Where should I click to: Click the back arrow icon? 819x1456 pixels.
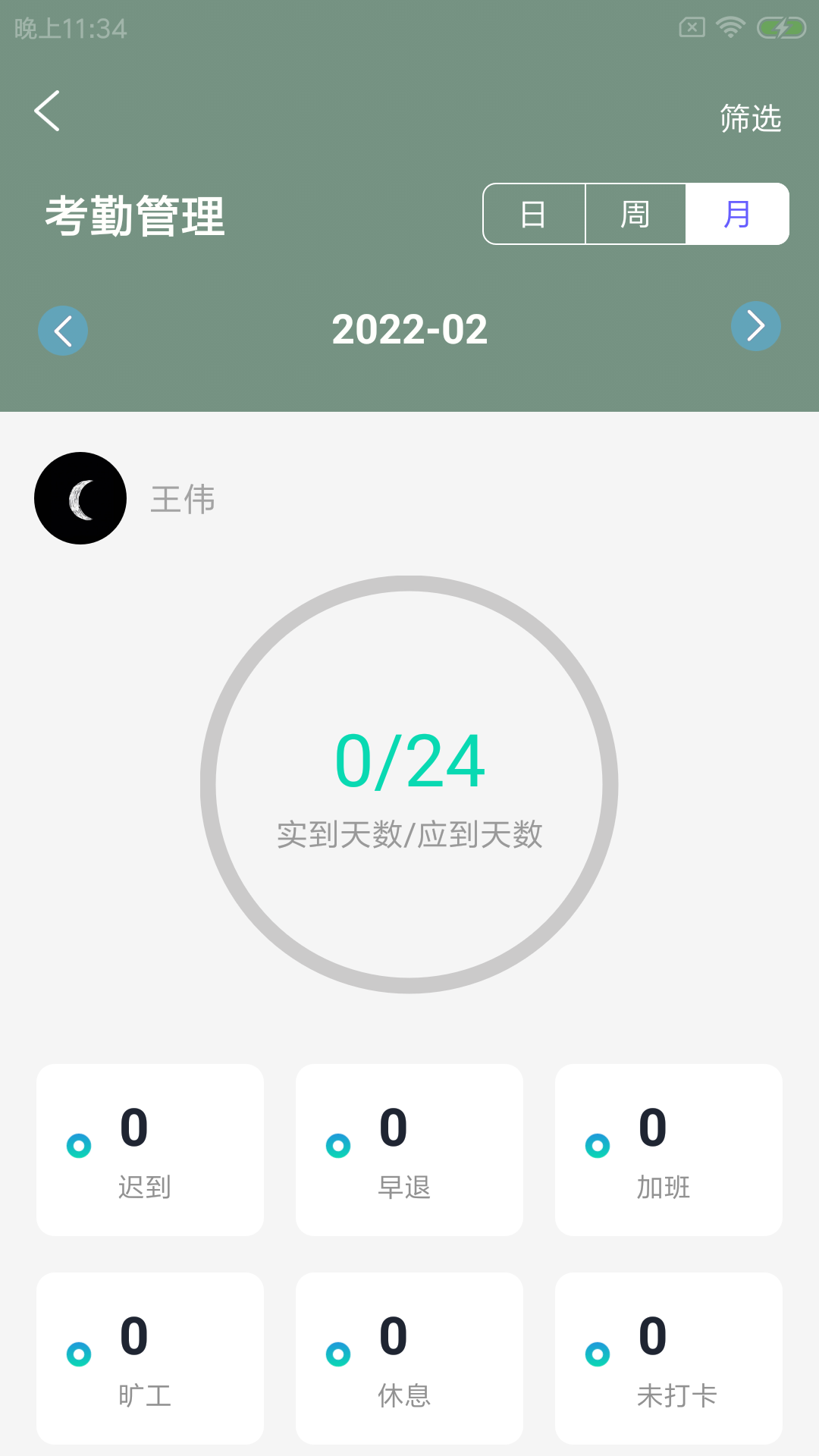(47, 111)
